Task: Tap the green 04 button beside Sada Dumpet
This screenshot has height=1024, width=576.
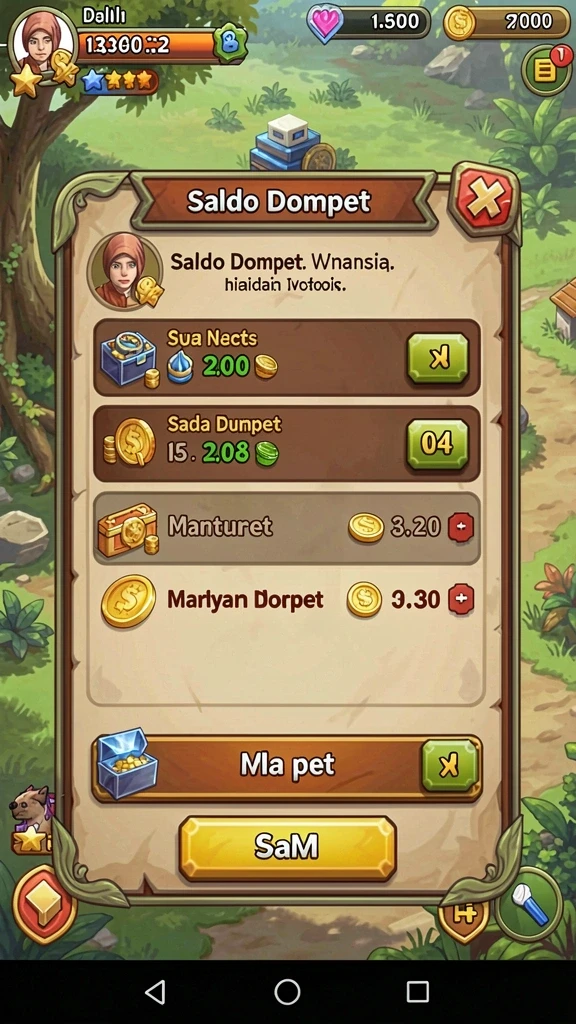Action: (x=438, y=444)
